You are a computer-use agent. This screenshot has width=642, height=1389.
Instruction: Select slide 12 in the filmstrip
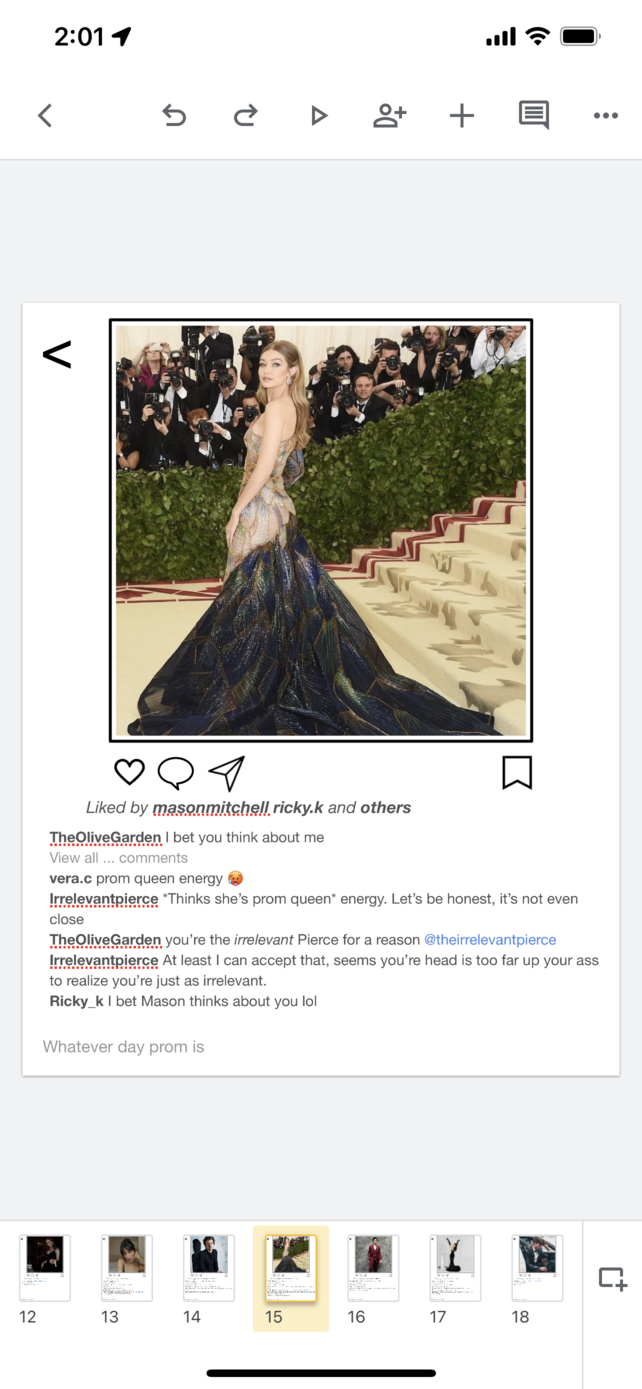[45, 1267]
